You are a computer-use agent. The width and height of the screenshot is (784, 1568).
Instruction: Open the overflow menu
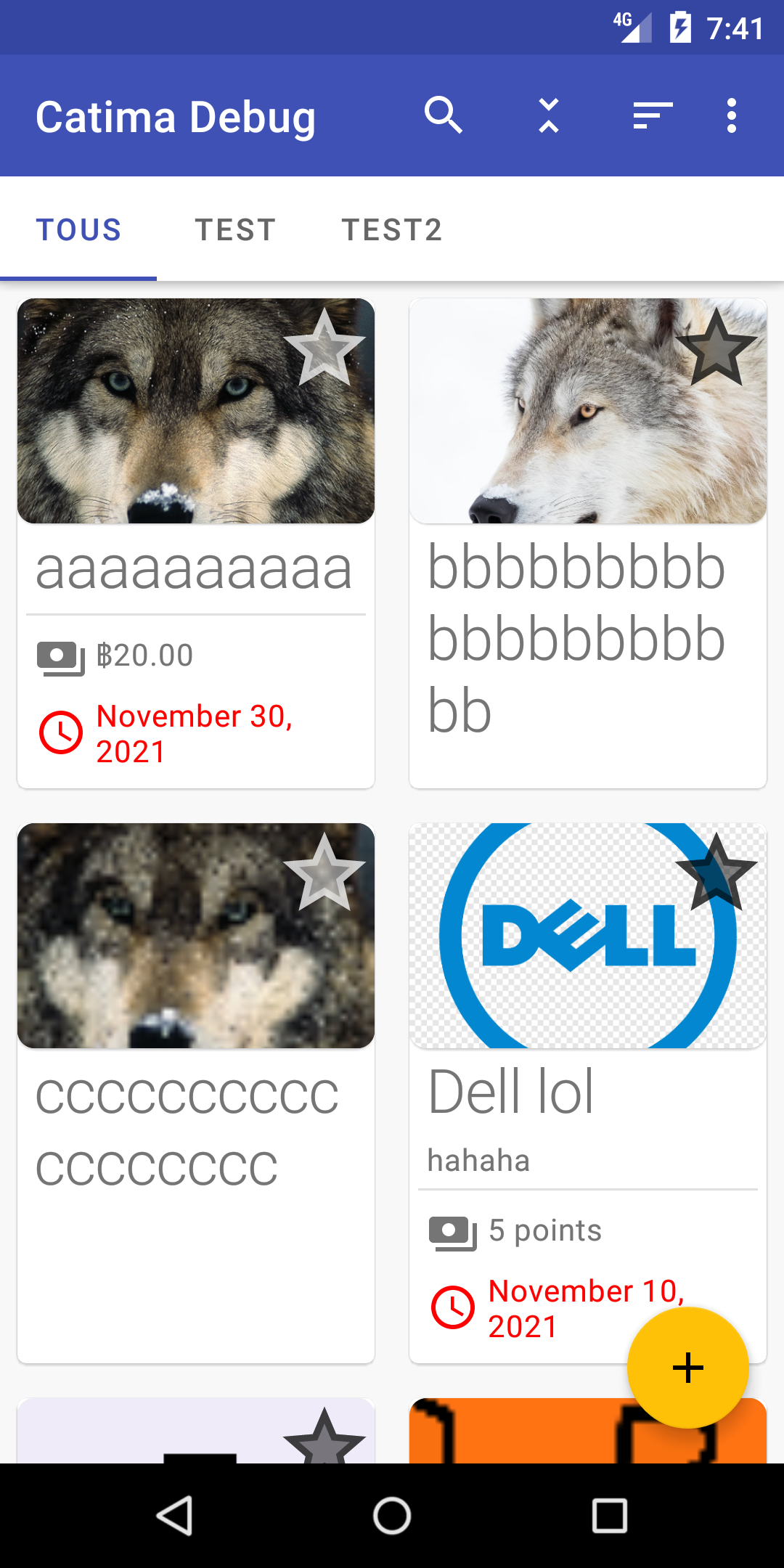coord(732,115)
